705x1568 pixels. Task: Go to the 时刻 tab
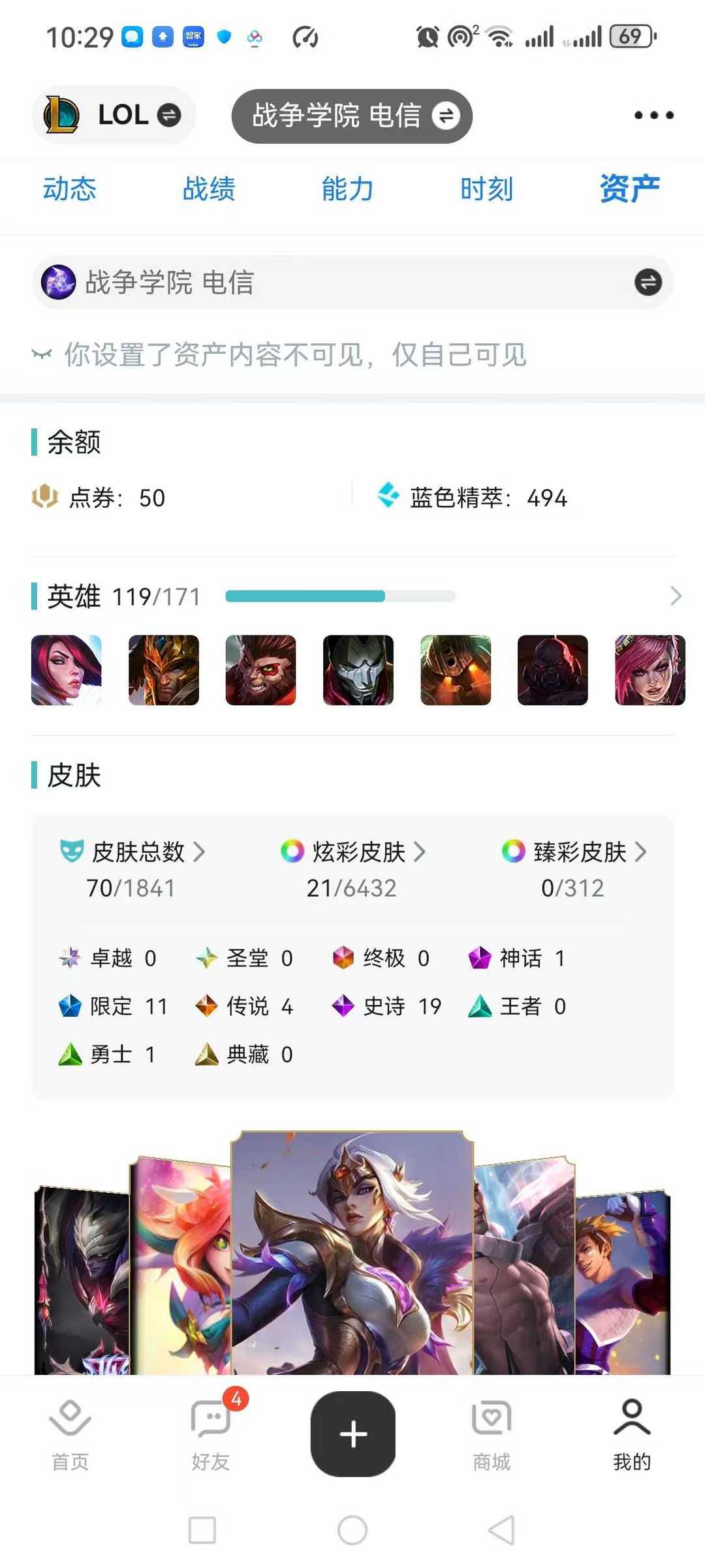click(x=486, y=189)
